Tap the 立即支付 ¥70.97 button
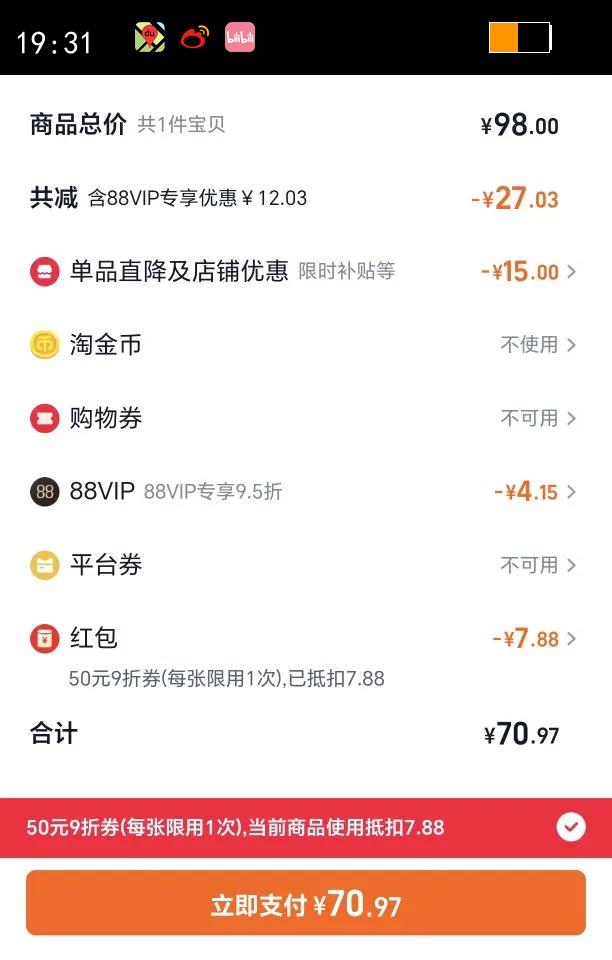This screenshot has height=960, width=612. tap(305, 903)
